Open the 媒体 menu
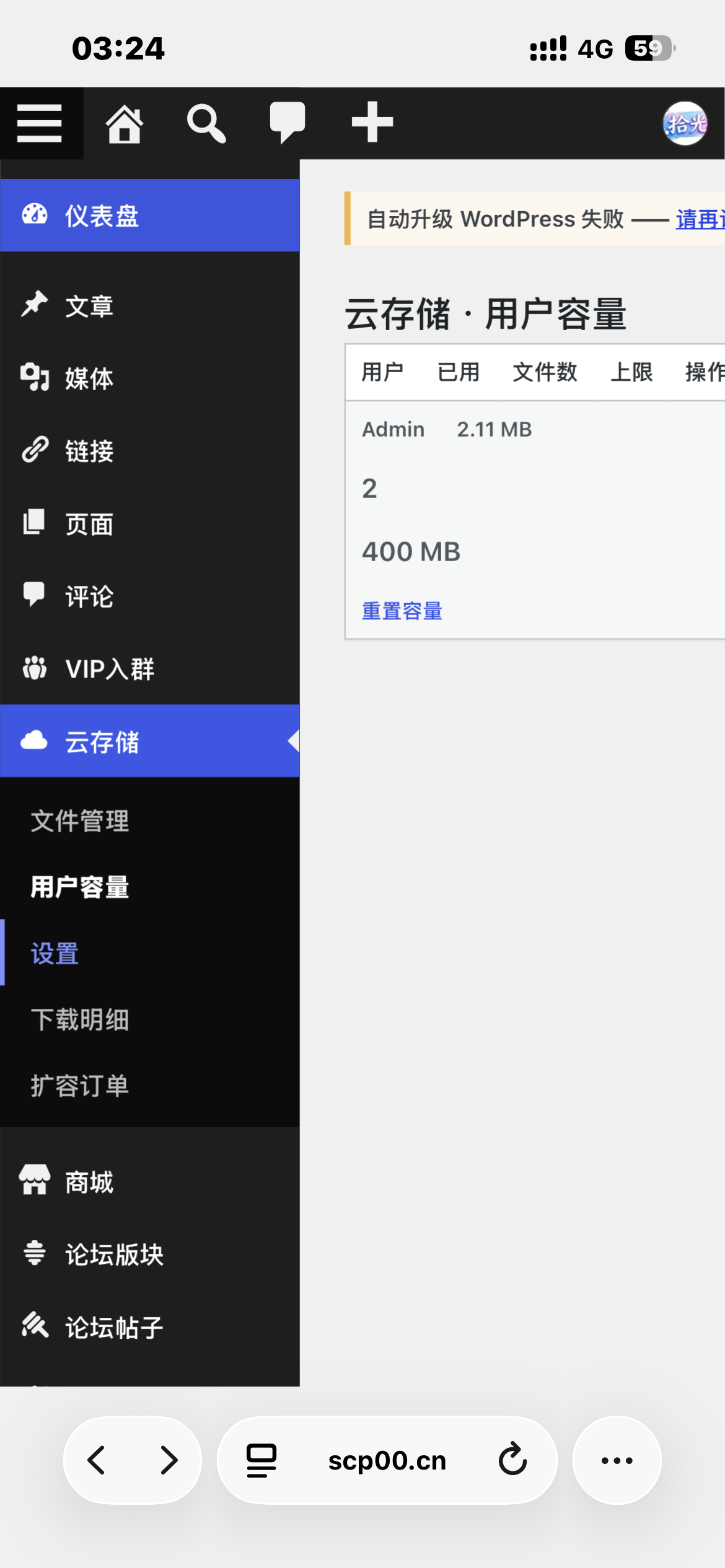Screen dimensions: 725x1568 (150, 378)
